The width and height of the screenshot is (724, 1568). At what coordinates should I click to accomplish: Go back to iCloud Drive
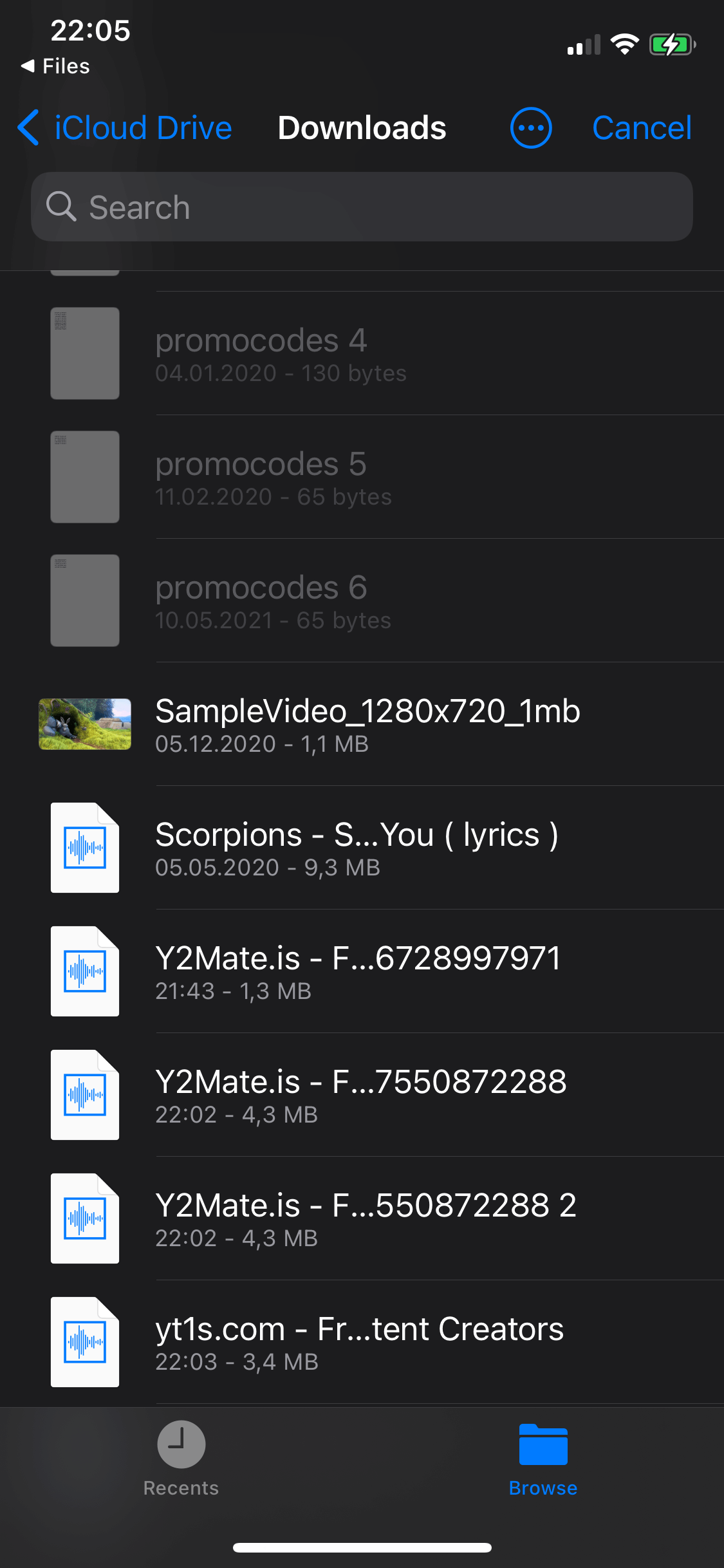coord(142,128)
